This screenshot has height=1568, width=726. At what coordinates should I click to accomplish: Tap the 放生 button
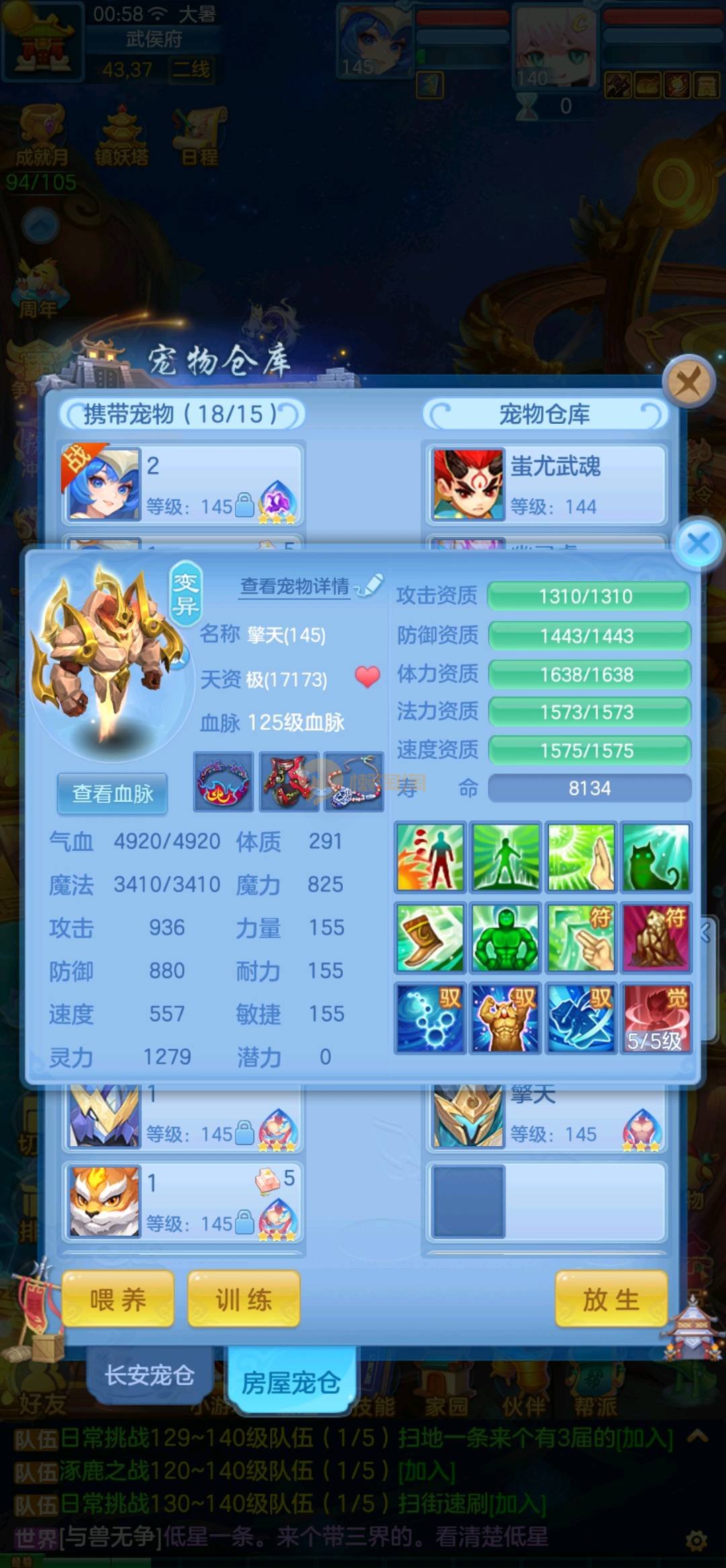click(x=610, y=1299)
